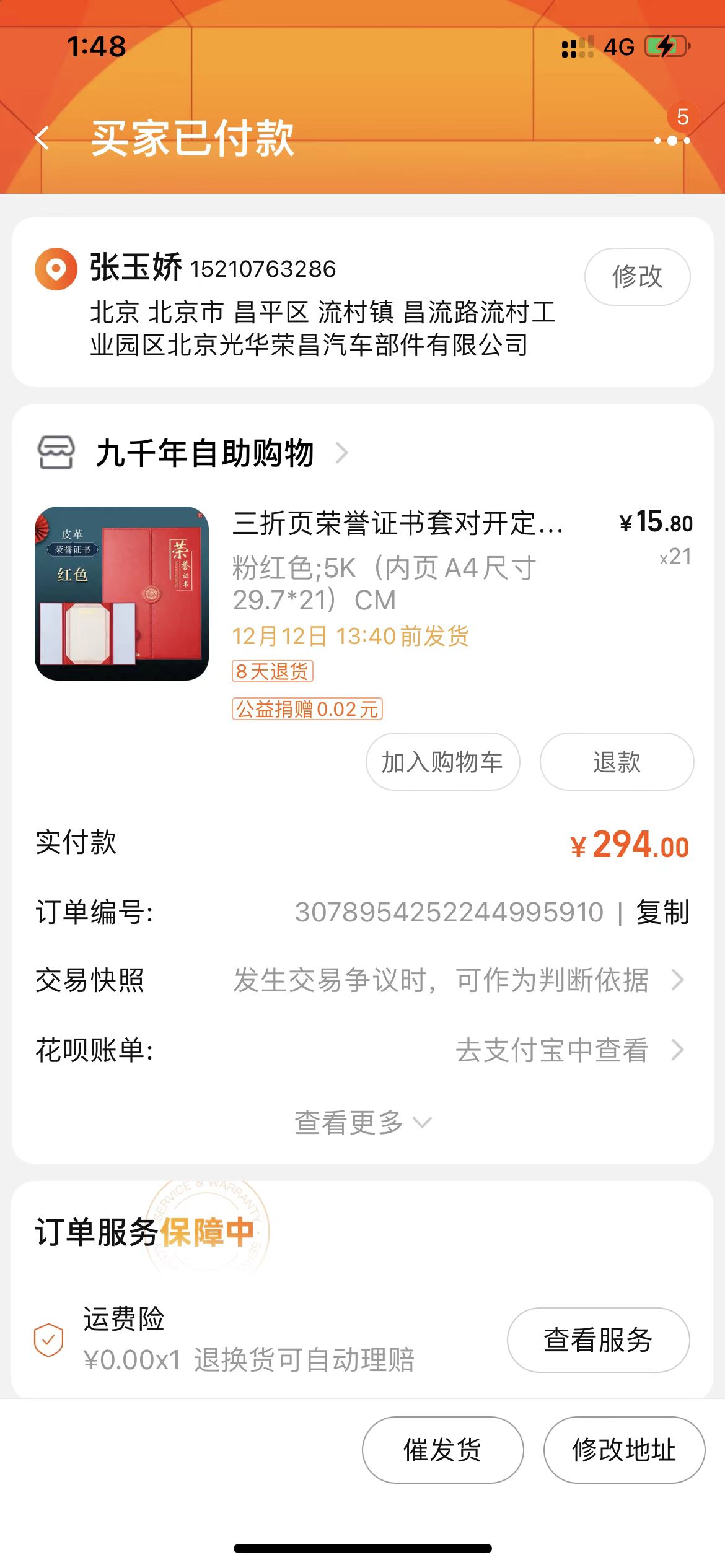725x1568 pixels.
Task: Request a refund via 退款
Action: (617, 762)
